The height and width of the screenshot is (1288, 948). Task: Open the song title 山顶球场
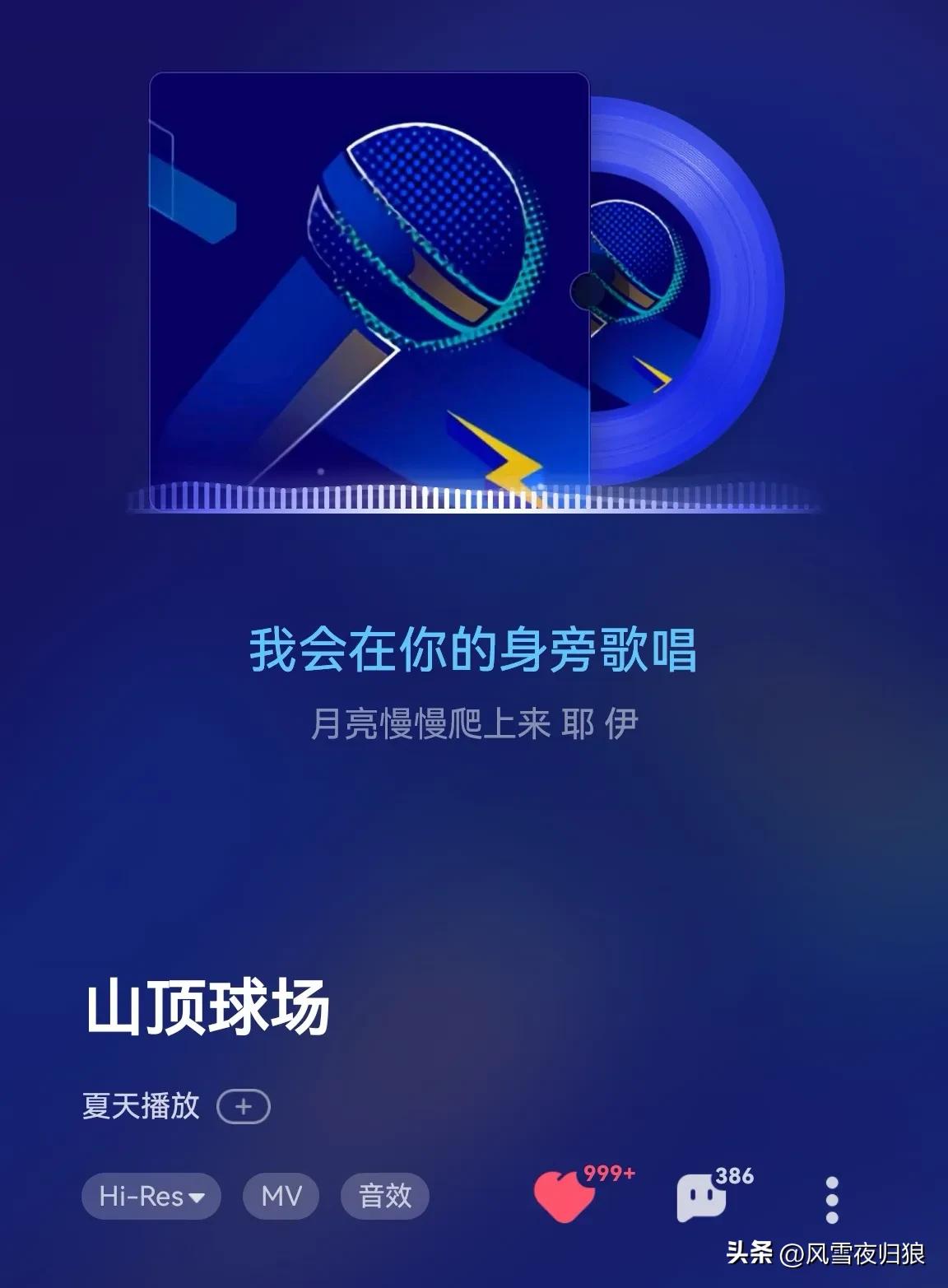[206, 1006]
